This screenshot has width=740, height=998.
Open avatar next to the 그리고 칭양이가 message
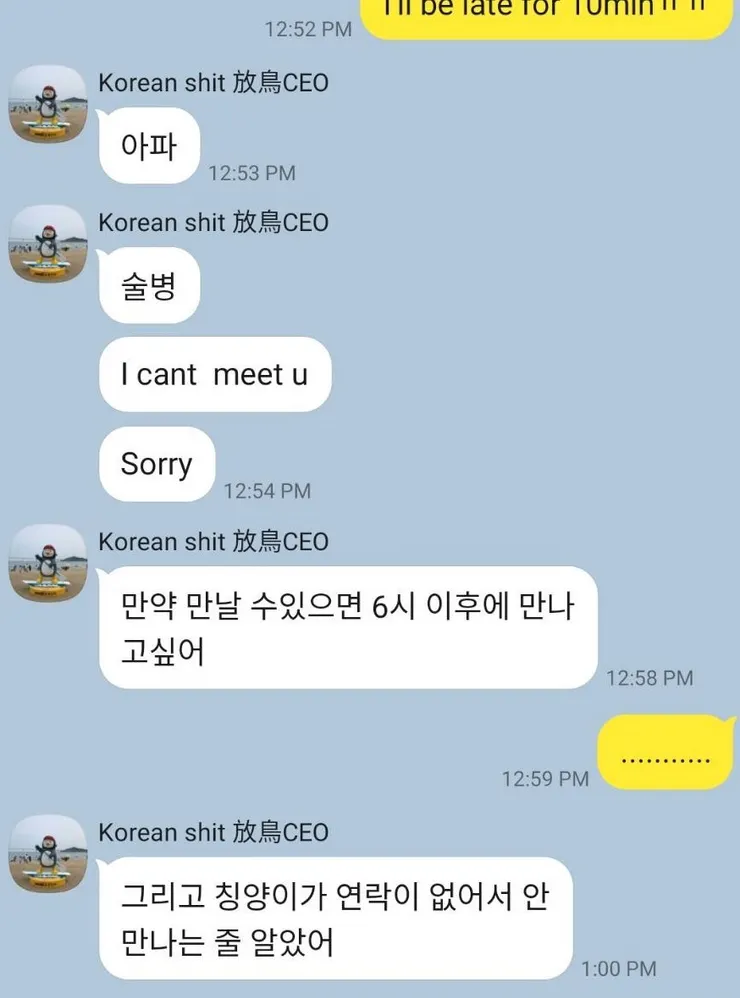pos(47,853)
